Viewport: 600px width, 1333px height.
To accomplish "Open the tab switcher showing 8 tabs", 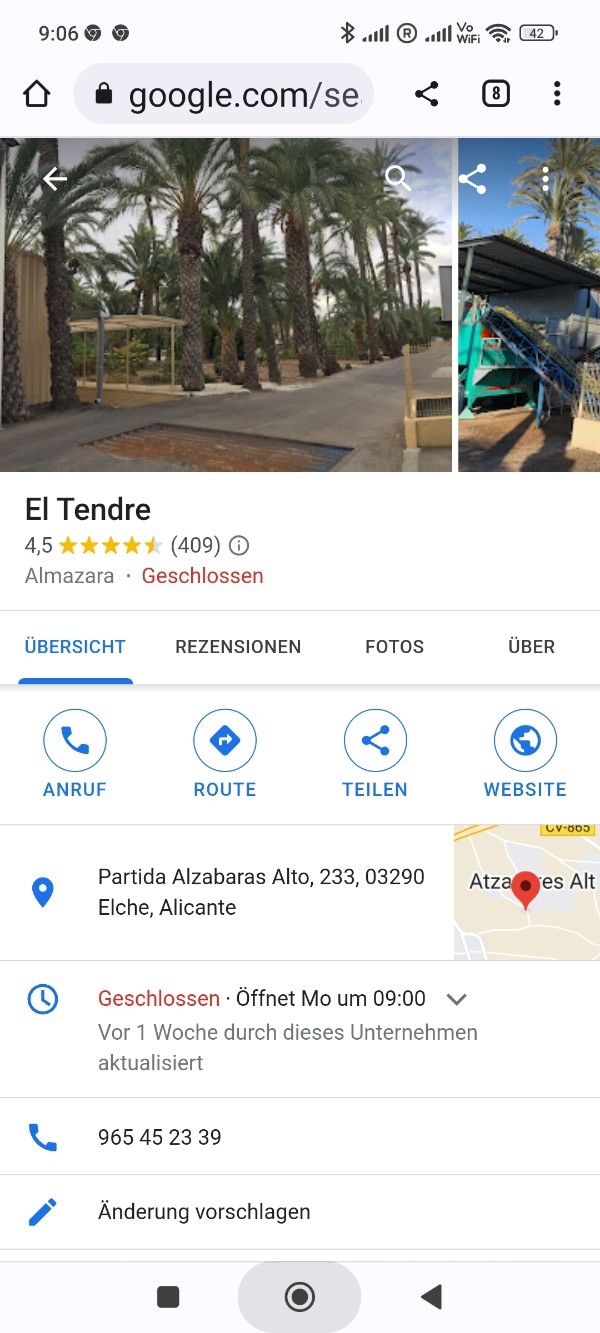I will (495, 94).
